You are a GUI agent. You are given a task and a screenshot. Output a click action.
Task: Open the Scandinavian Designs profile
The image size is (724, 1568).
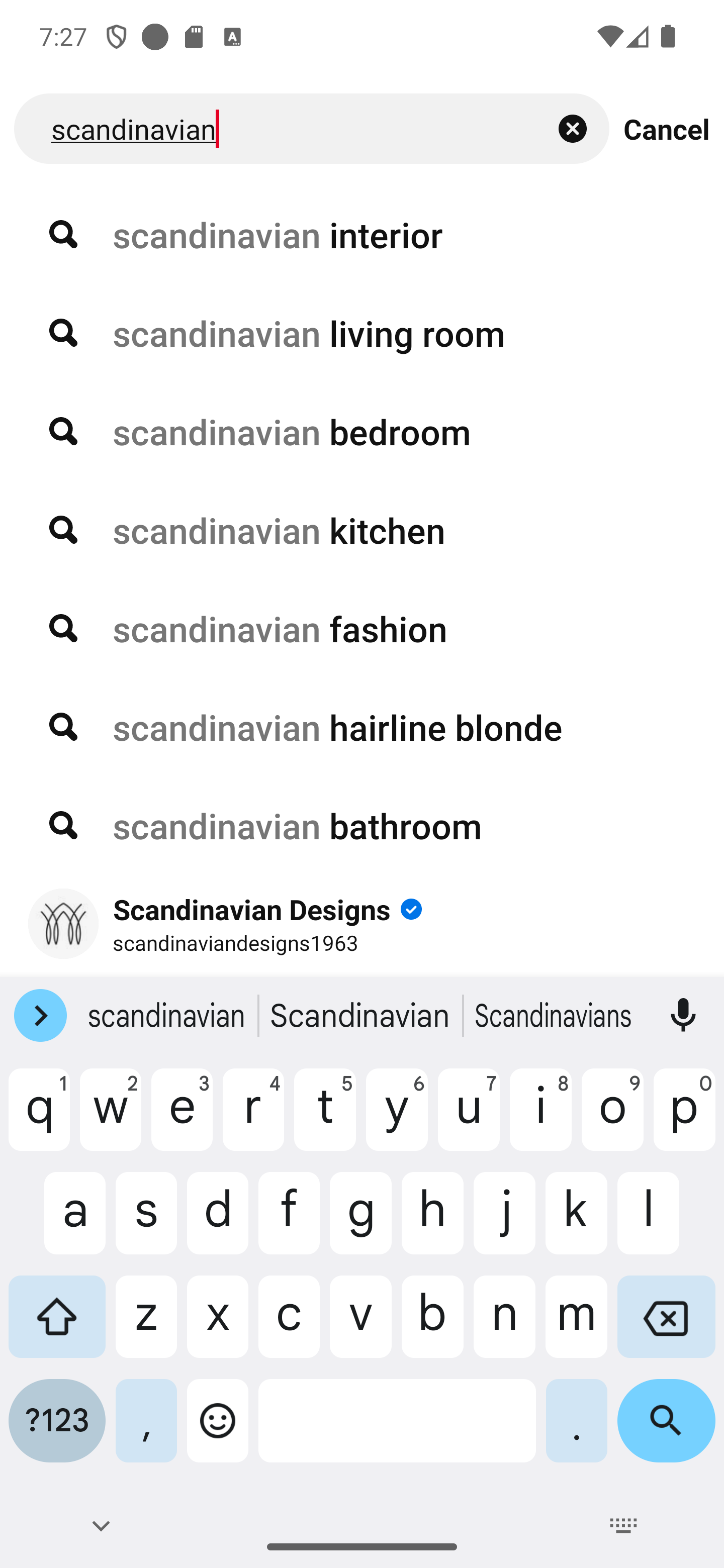(x=361, y=924)
